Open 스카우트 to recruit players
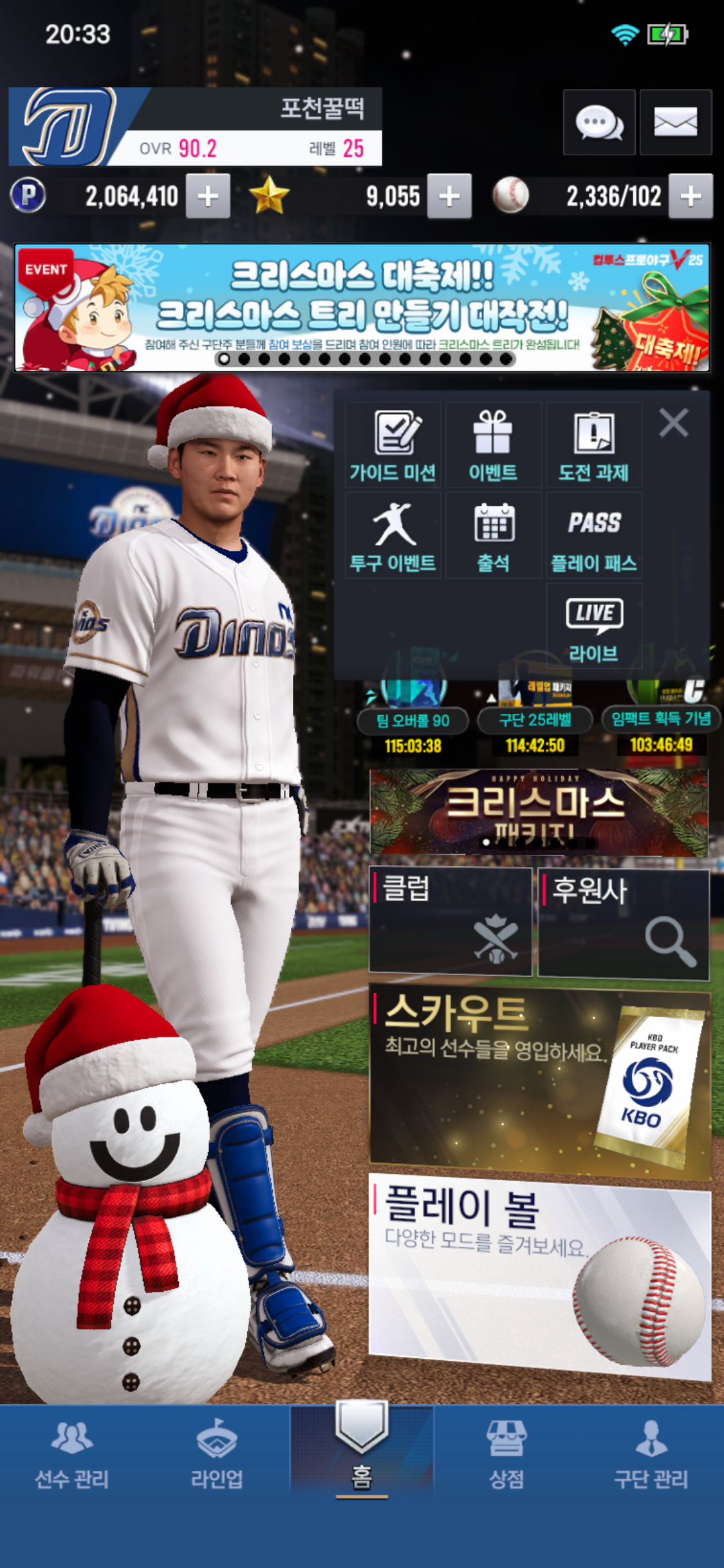724x1568 pixels. pyautogui.click(x=539, y=1083)
